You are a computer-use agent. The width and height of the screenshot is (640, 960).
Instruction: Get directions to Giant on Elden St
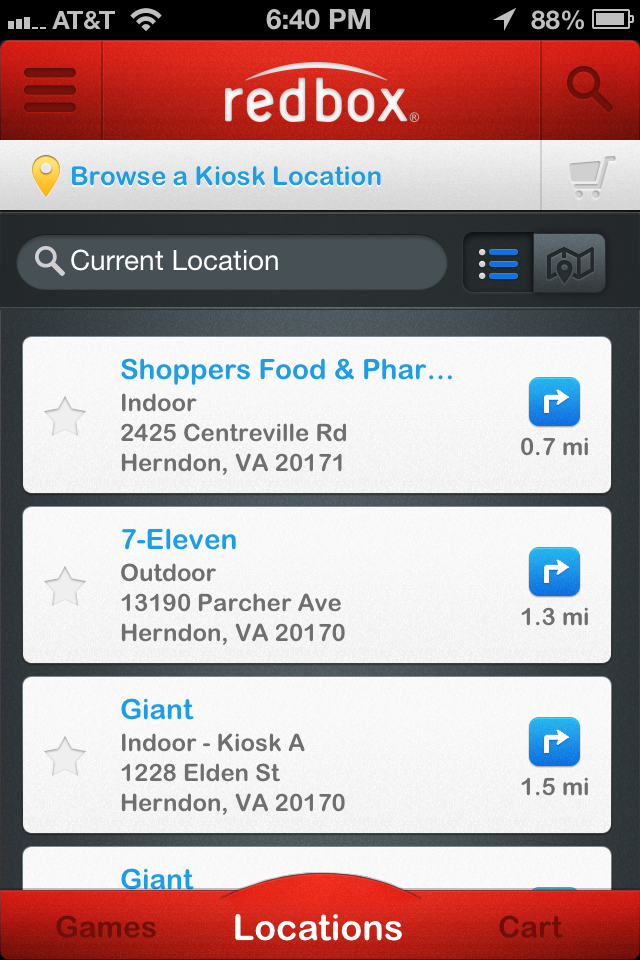[554, 742]
